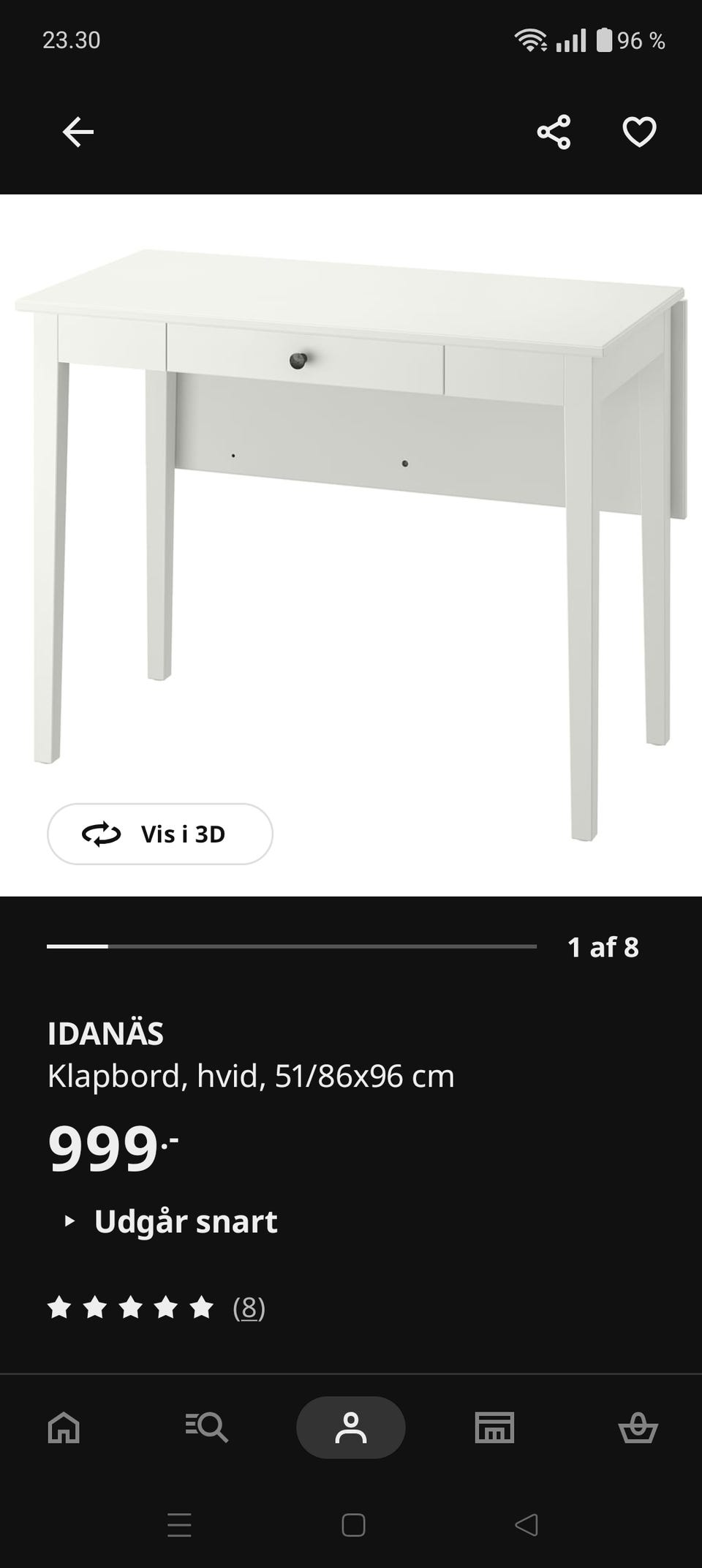Screen dimensions: 702x1568
Task: Open the shopping basket tab
Action: [x=638, y=1427]
